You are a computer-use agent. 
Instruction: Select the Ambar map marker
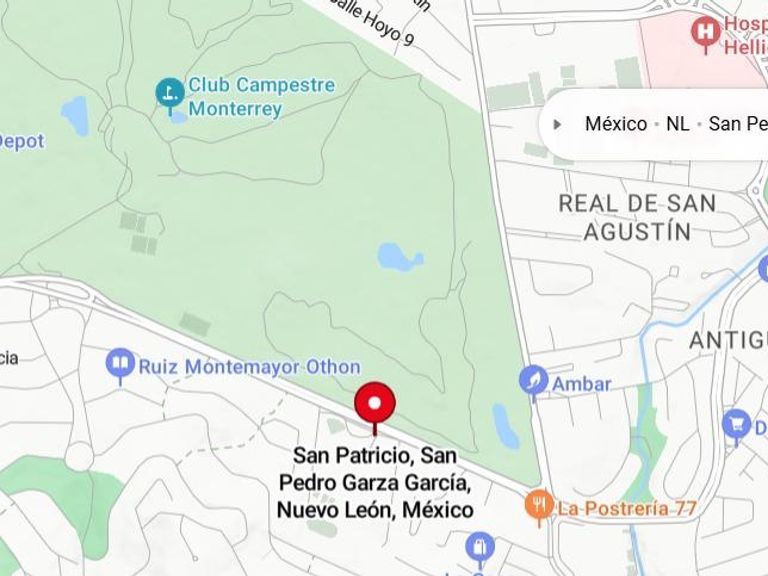coord(533,381)
